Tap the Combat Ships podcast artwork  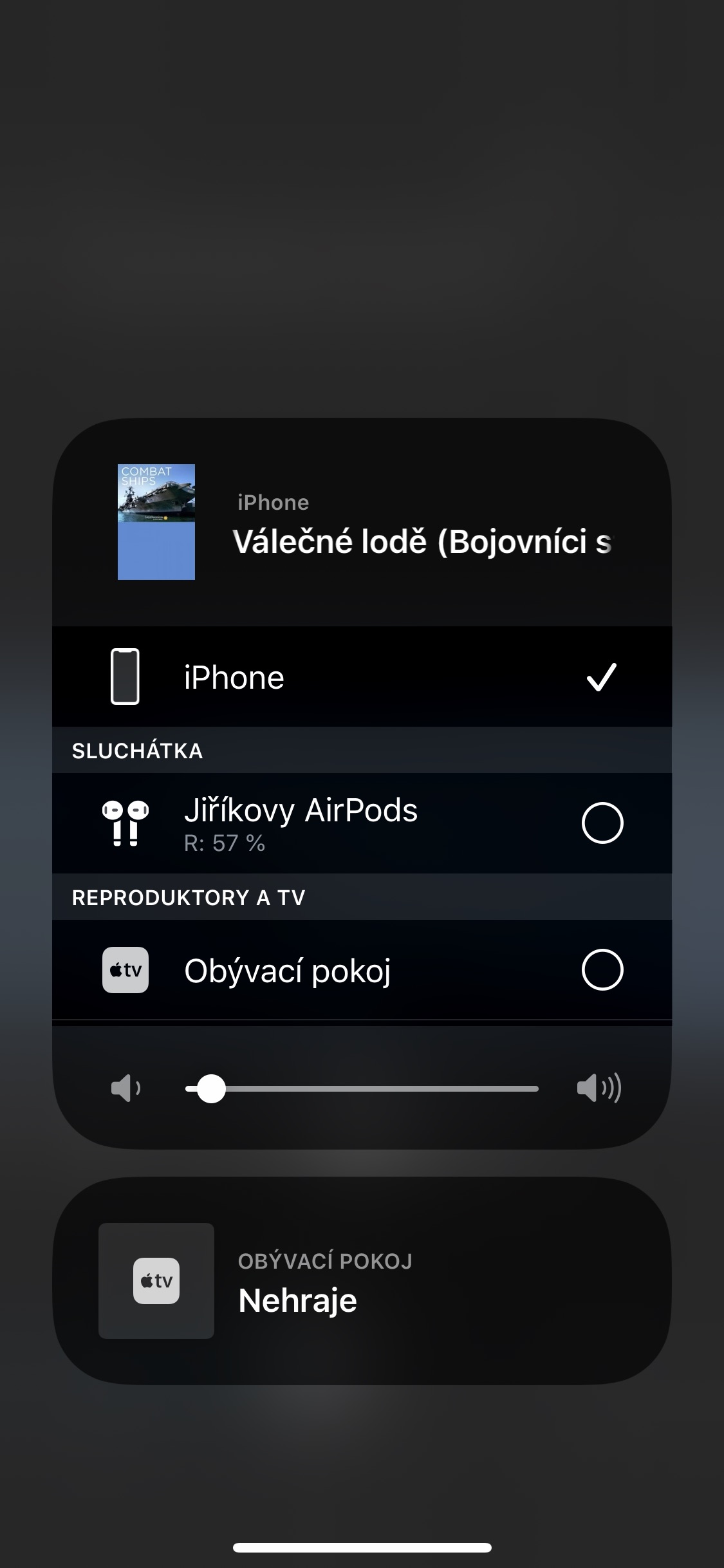156,523
